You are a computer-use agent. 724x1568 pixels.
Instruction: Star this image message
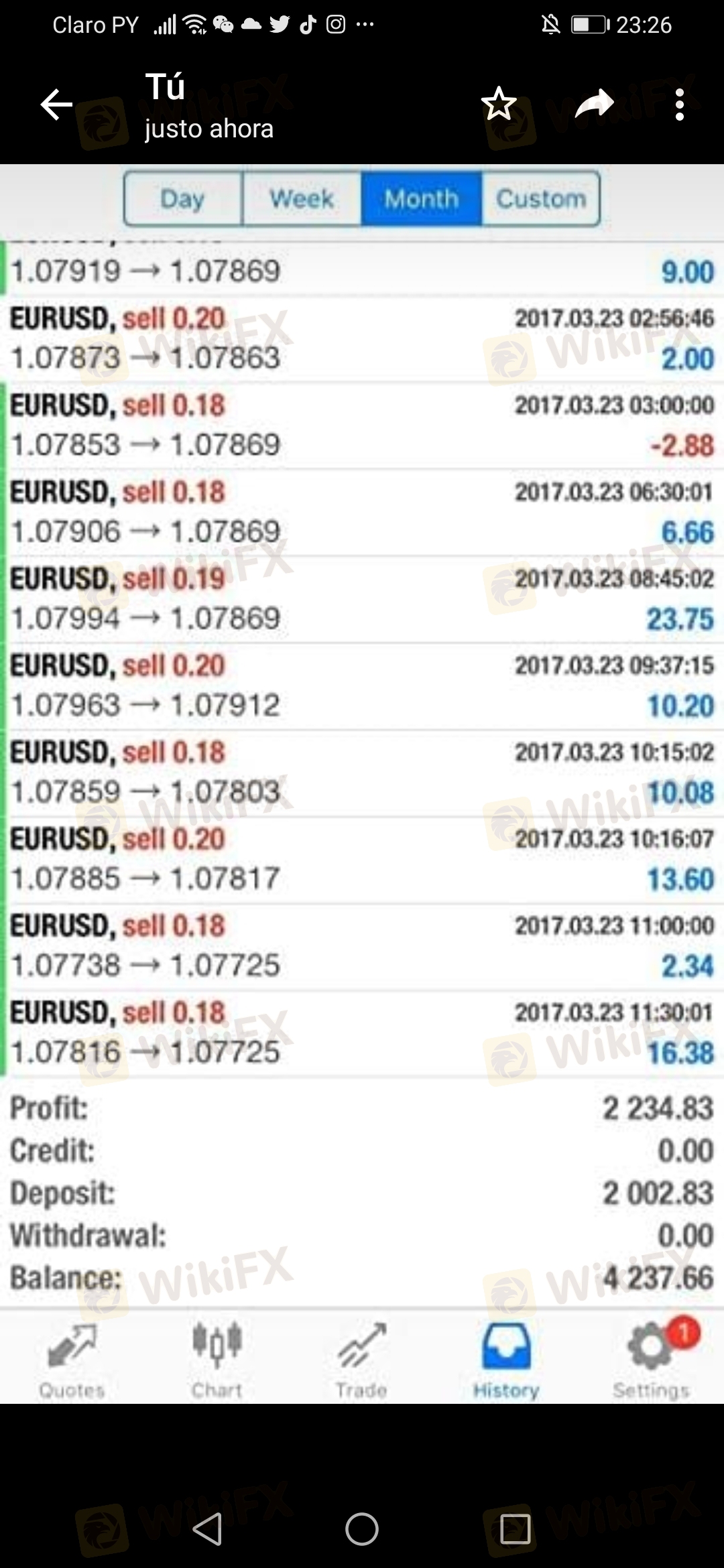[499, 104]
